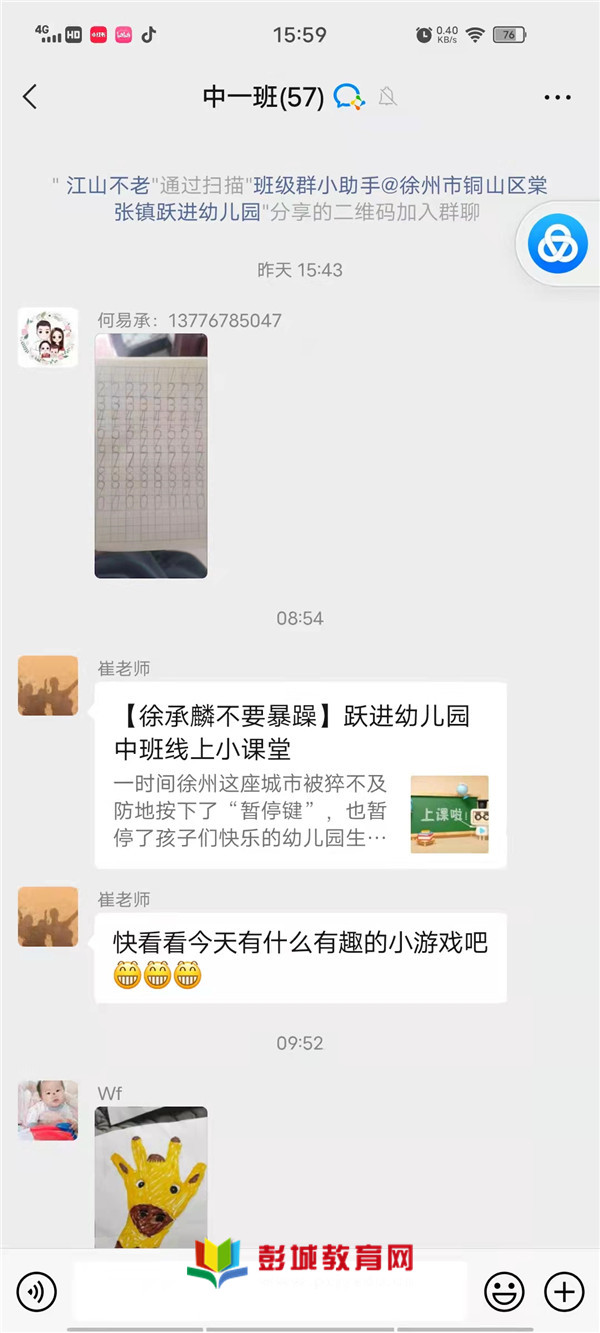Open the emoji picker
600x1333 pixels.
click(504, 1292)
